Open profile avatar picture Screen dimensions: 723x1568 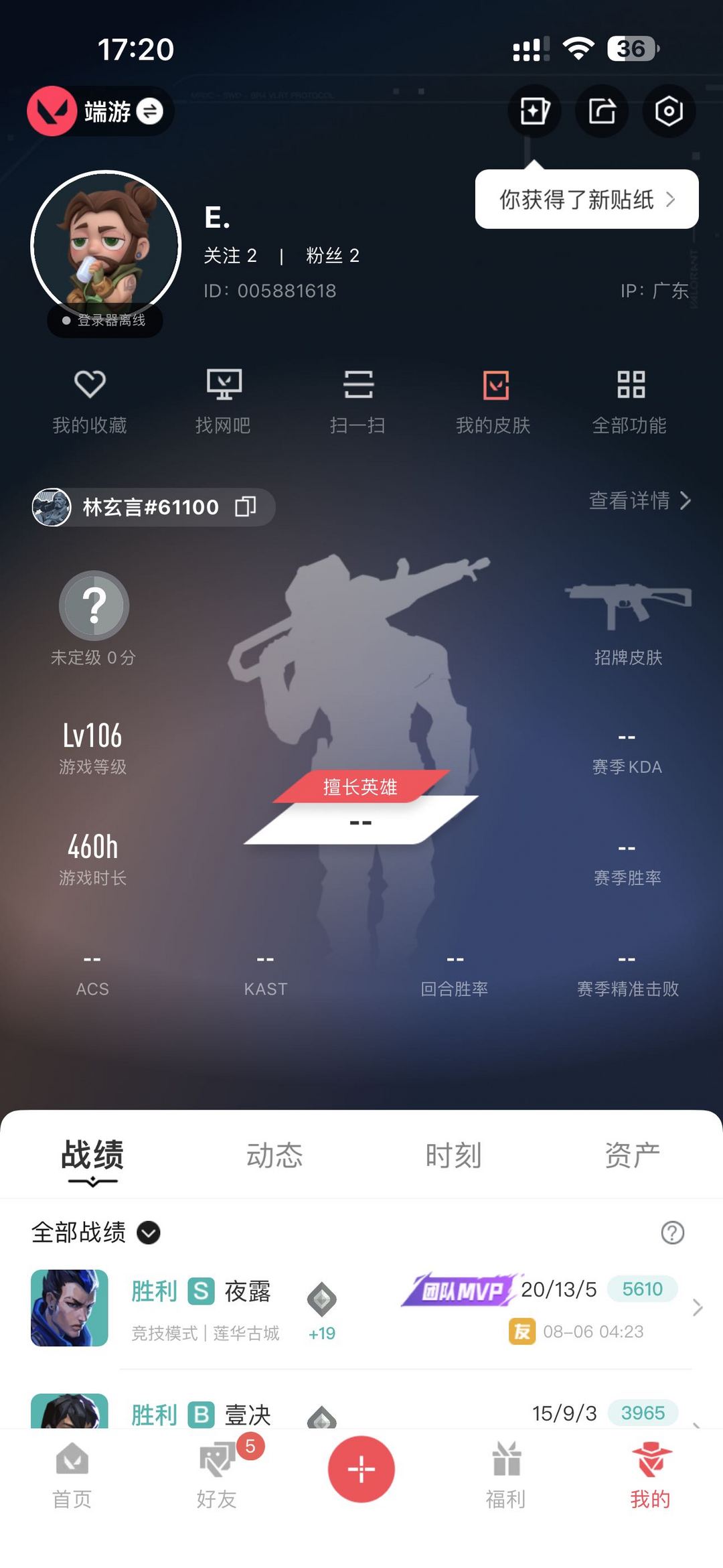(x=106, y=245)
